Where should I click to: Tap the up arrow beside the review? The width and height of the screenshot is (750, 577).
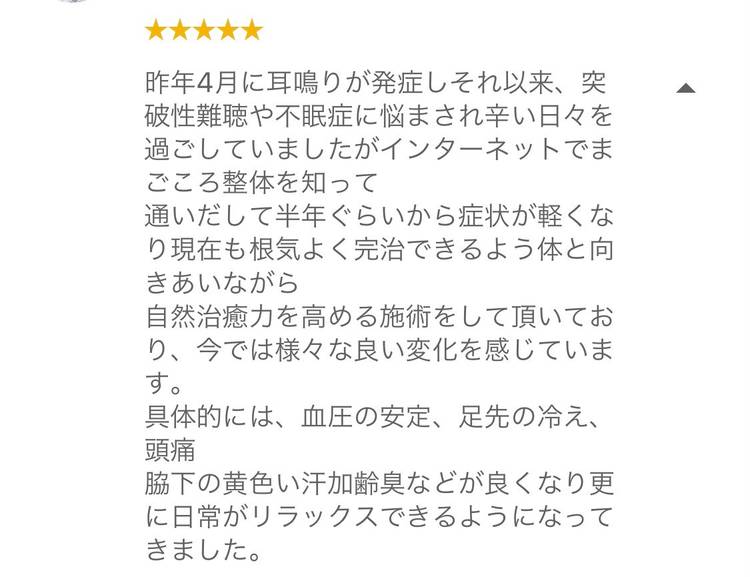coord(685,88)
